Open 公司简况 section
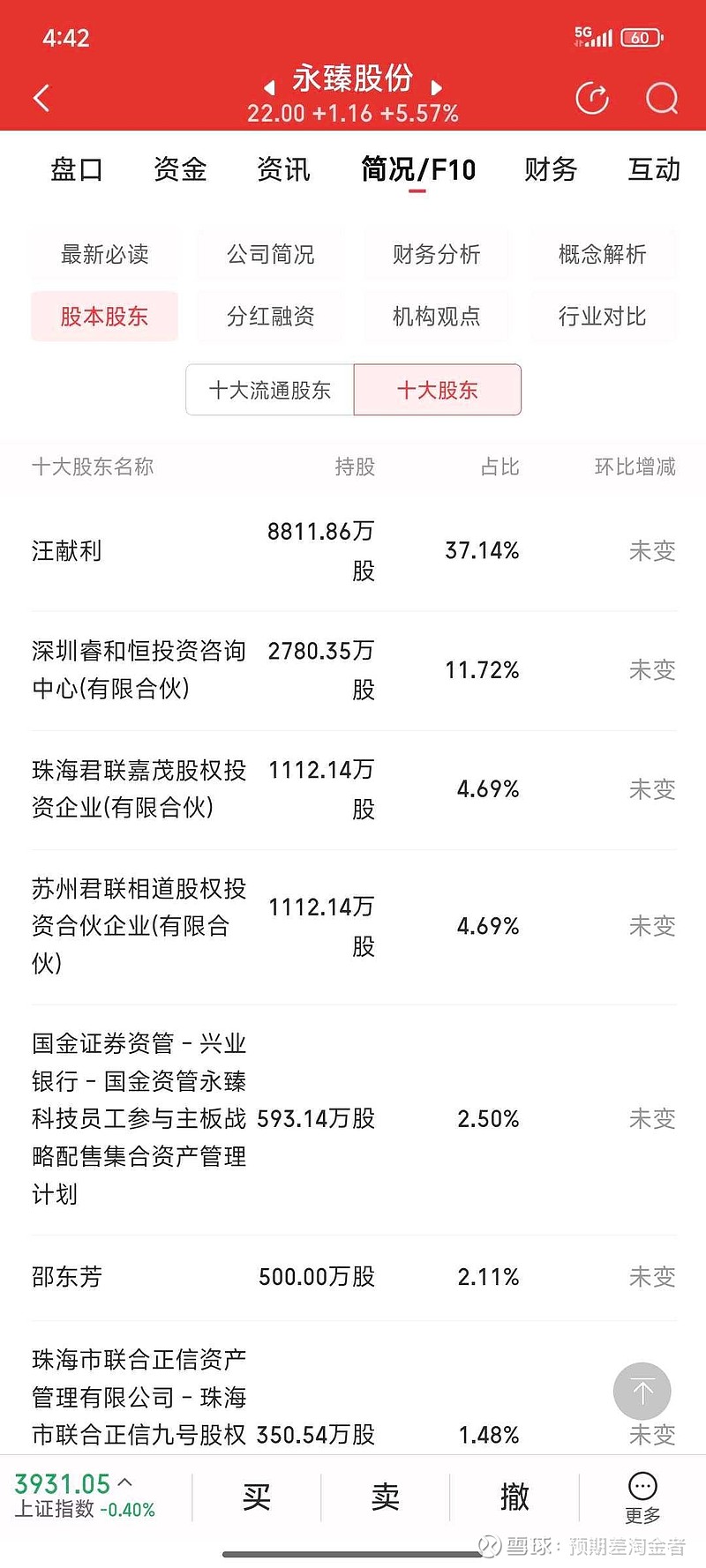 [270, 254]
